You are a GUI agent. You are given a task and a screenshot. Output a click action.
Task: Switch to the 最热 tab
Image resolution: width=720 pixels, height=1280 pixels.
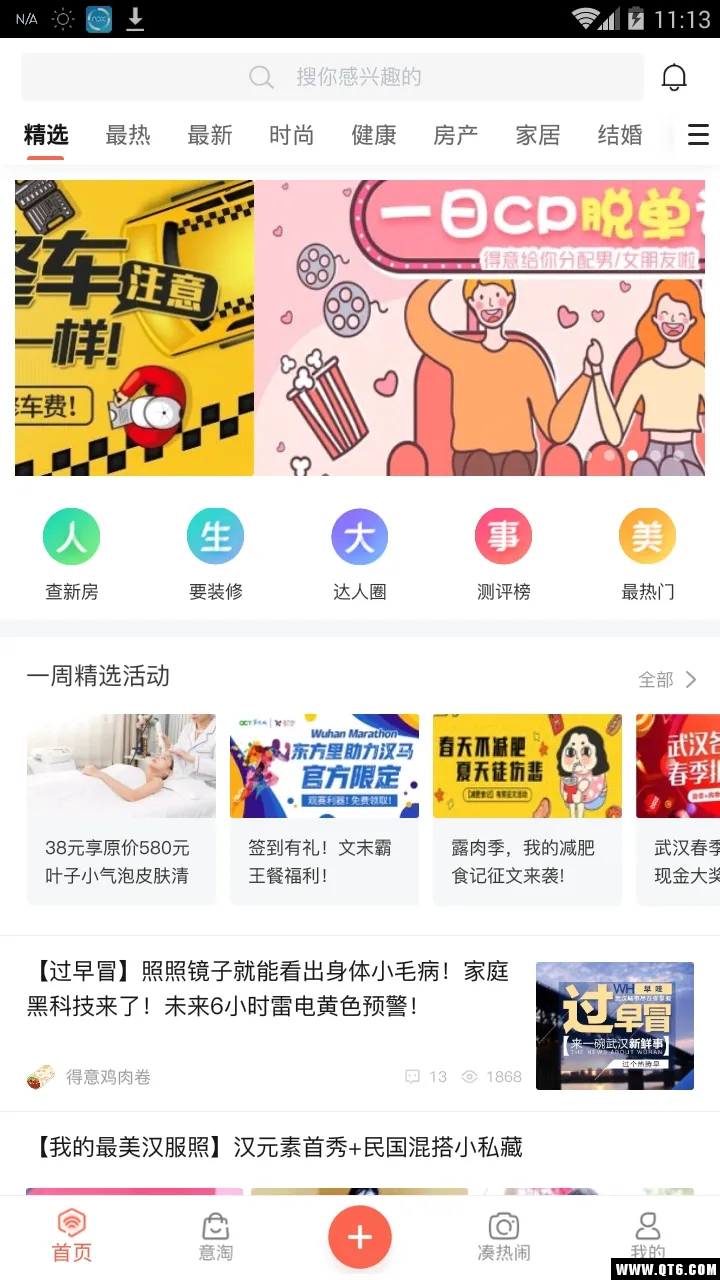128,135
